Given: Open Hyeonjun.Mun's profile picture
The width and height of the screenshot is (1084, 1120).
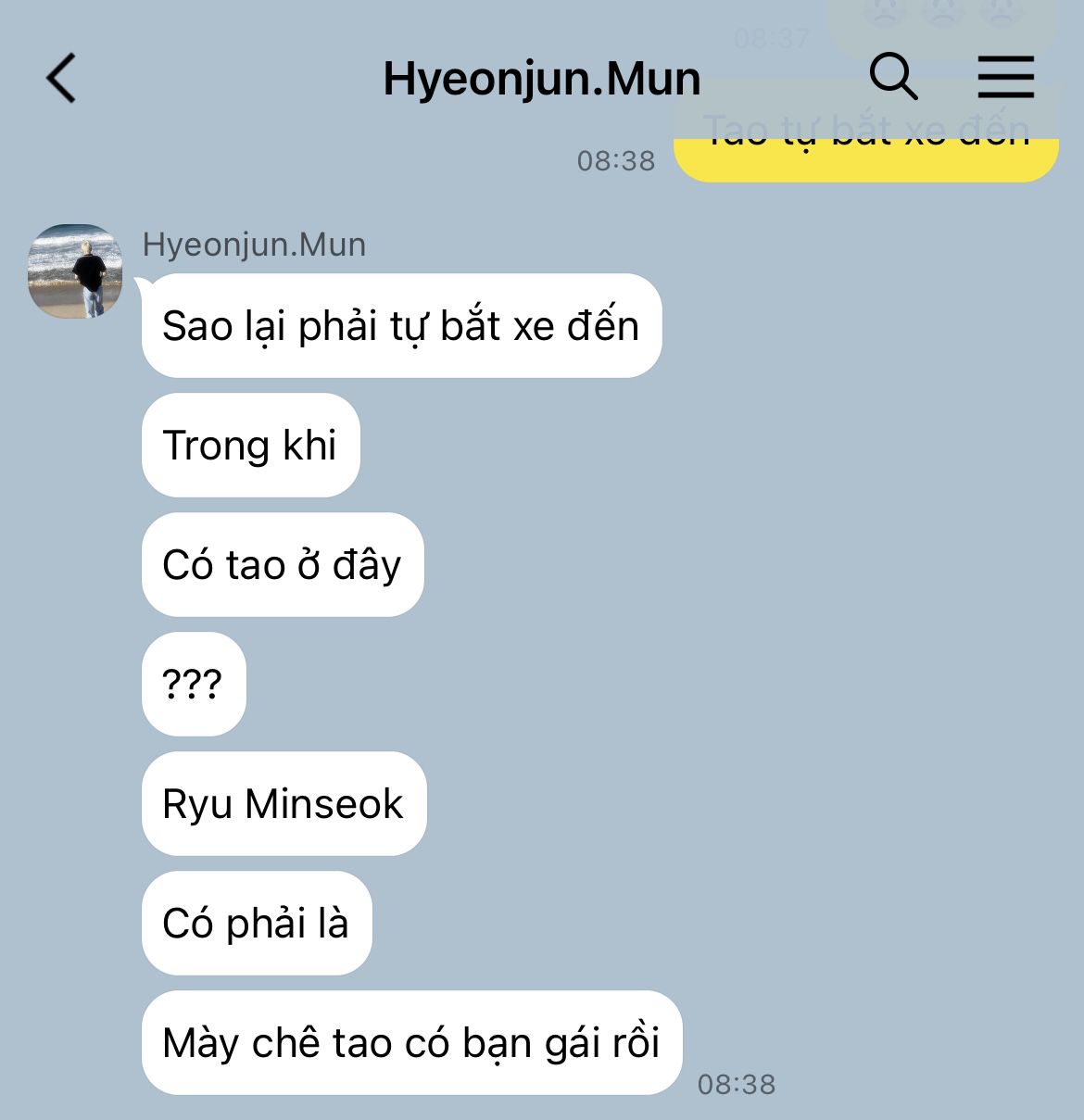Looking at the screenshot, I should [x=75, y=271].
